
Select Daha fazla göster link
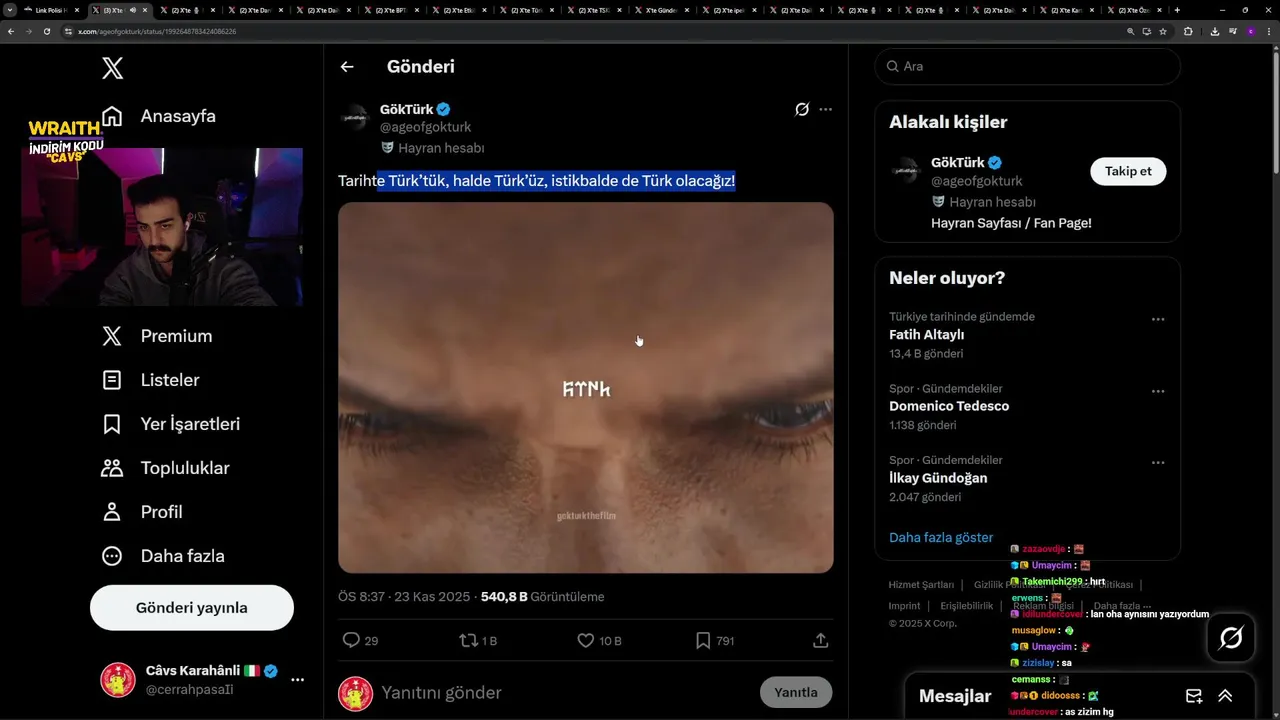(941, 537)
